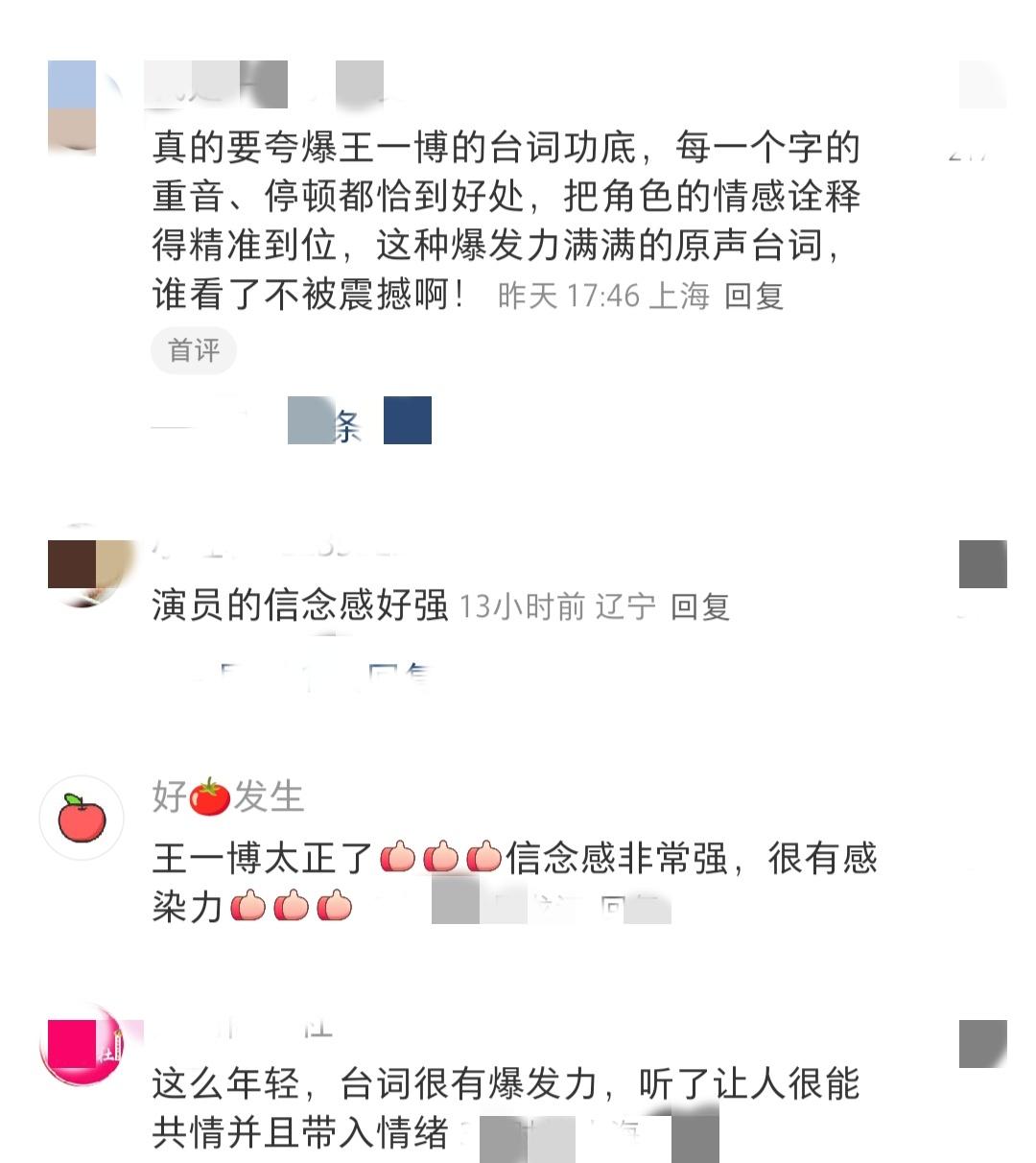The height and width of the screenshot is (1163, 1036).
Task: Open the apple avatar's profile
Action: point(82,819)
